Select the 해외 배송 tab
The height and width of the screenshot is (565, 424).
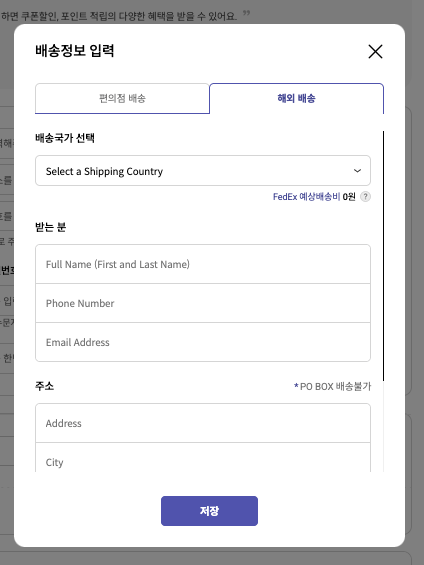(296, 98)
